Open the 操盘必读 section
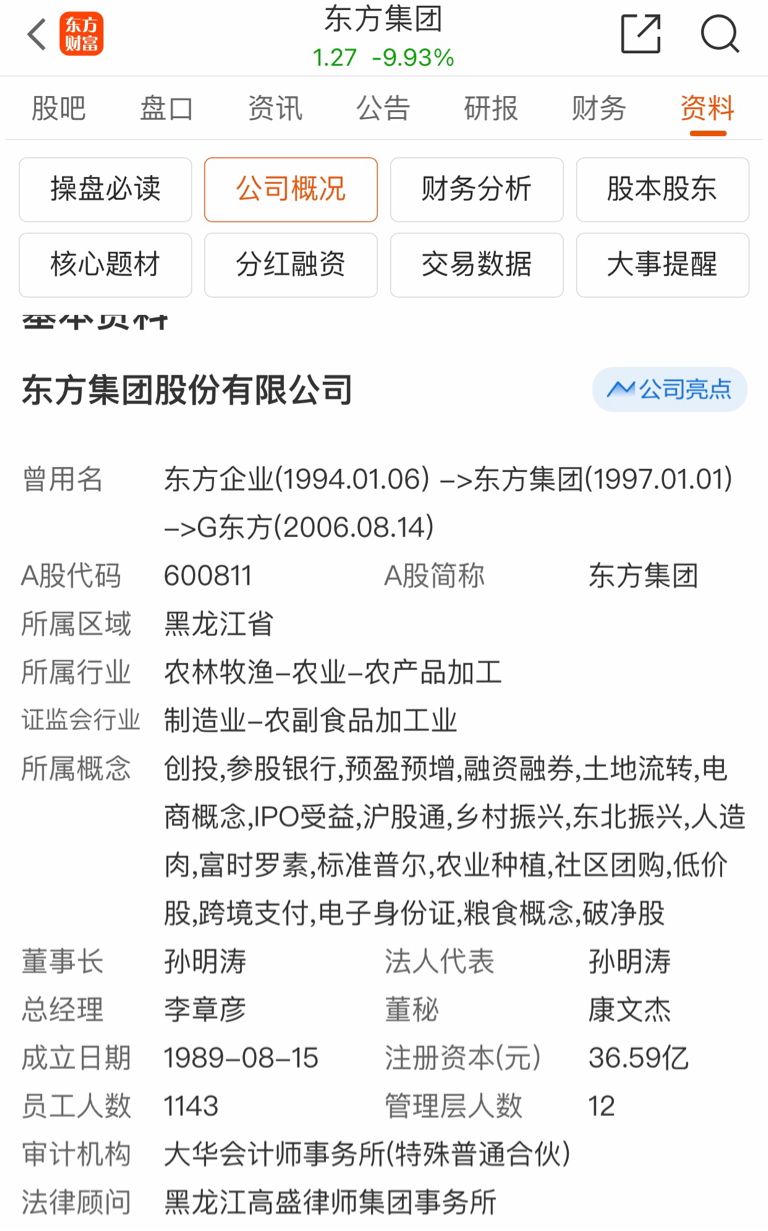The height and width of the screenshot is (1231, 768). point(105,189)
